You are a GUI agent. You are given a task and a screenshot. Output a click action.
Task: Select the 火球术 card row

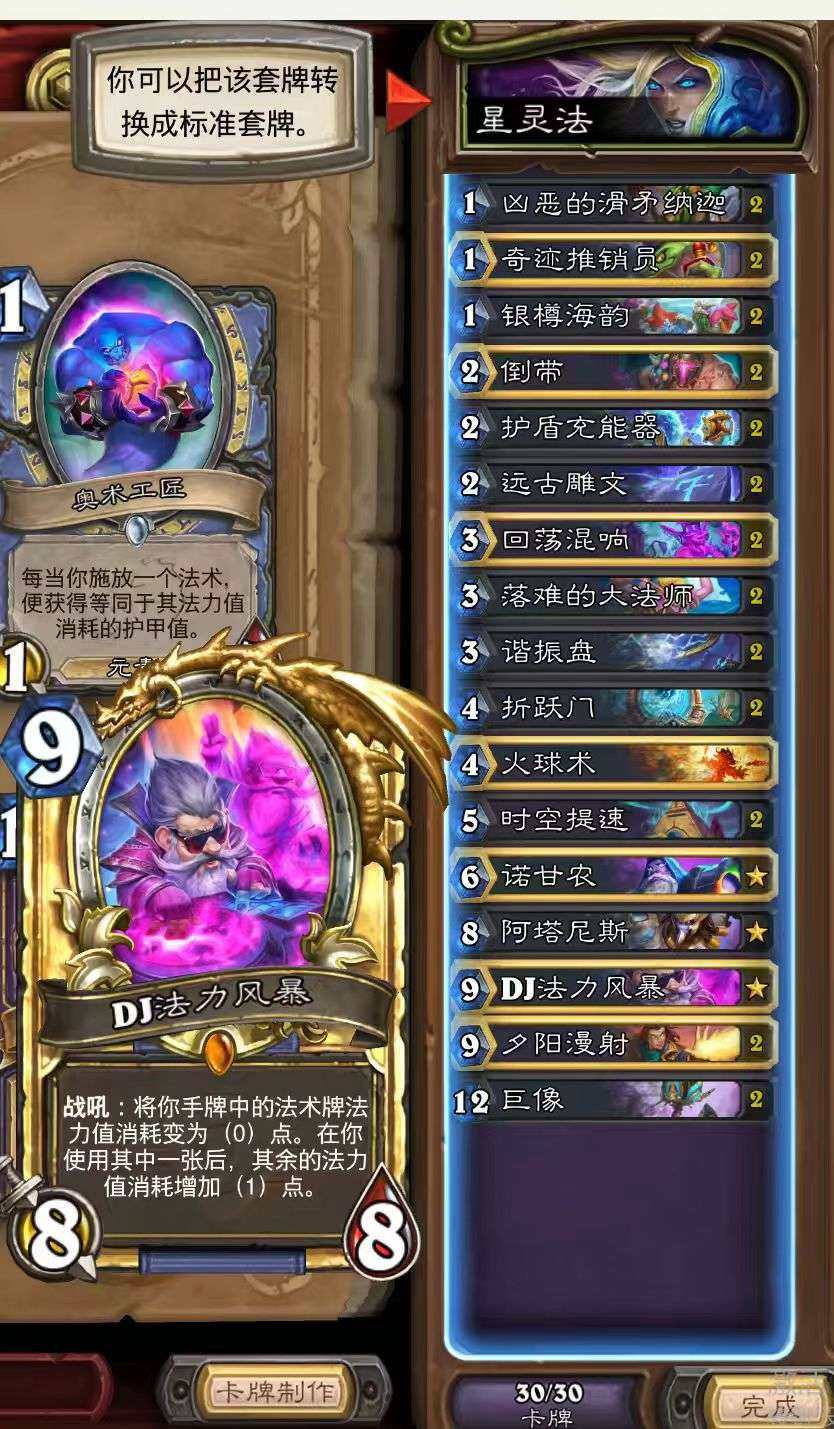[x=612, y=764]
